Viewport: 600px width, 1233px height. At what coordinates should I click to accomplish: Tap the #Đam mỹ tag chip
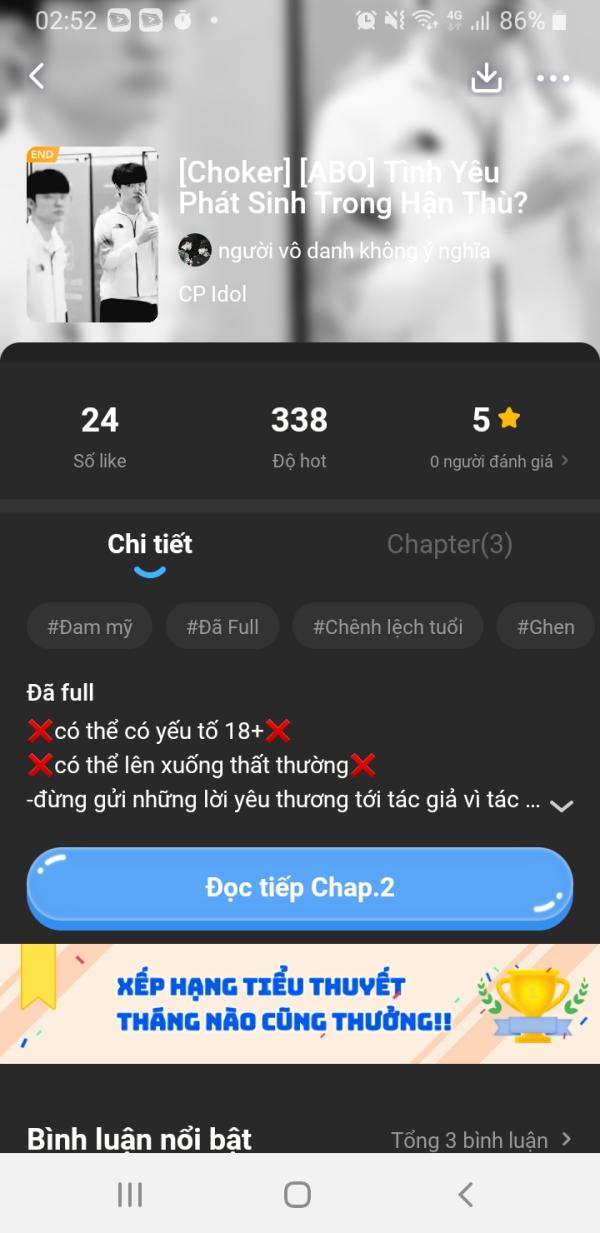89,627
